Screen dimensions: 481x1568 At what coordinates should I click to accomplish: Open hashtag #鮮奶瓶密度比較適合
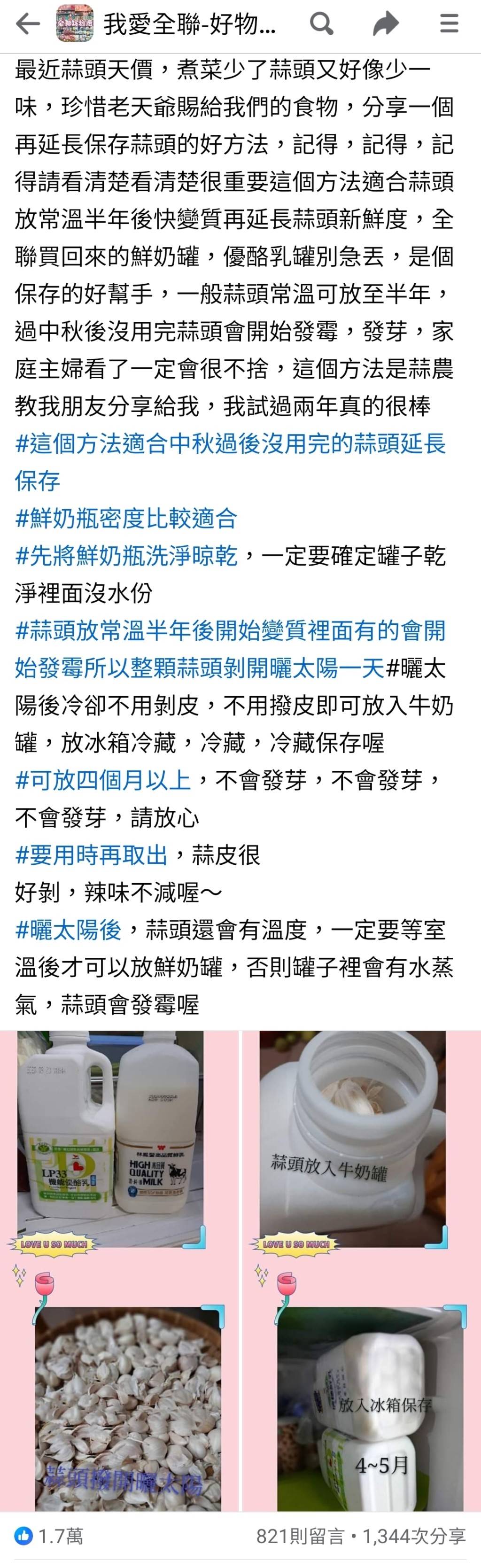click(x=126, y=519)
